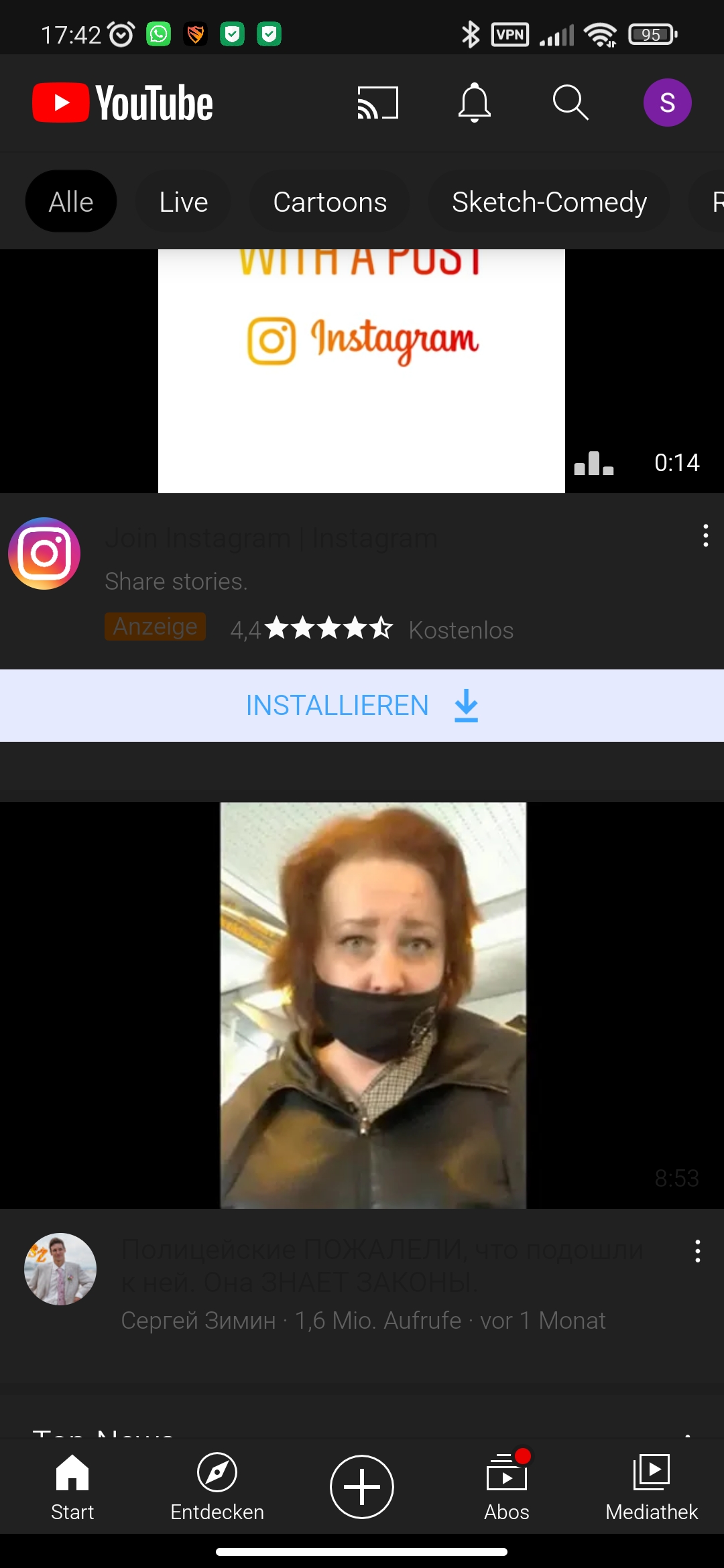Tap the create plus button

tap(362, 1487)
